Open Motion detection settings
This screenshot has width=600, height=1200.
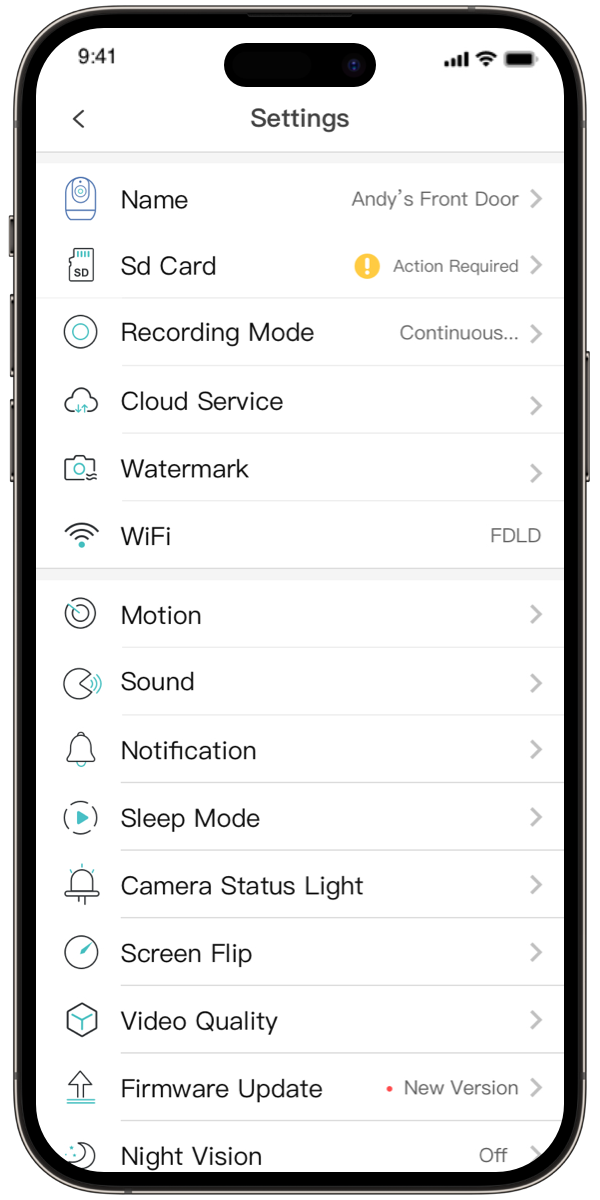(x=300, y=615)
